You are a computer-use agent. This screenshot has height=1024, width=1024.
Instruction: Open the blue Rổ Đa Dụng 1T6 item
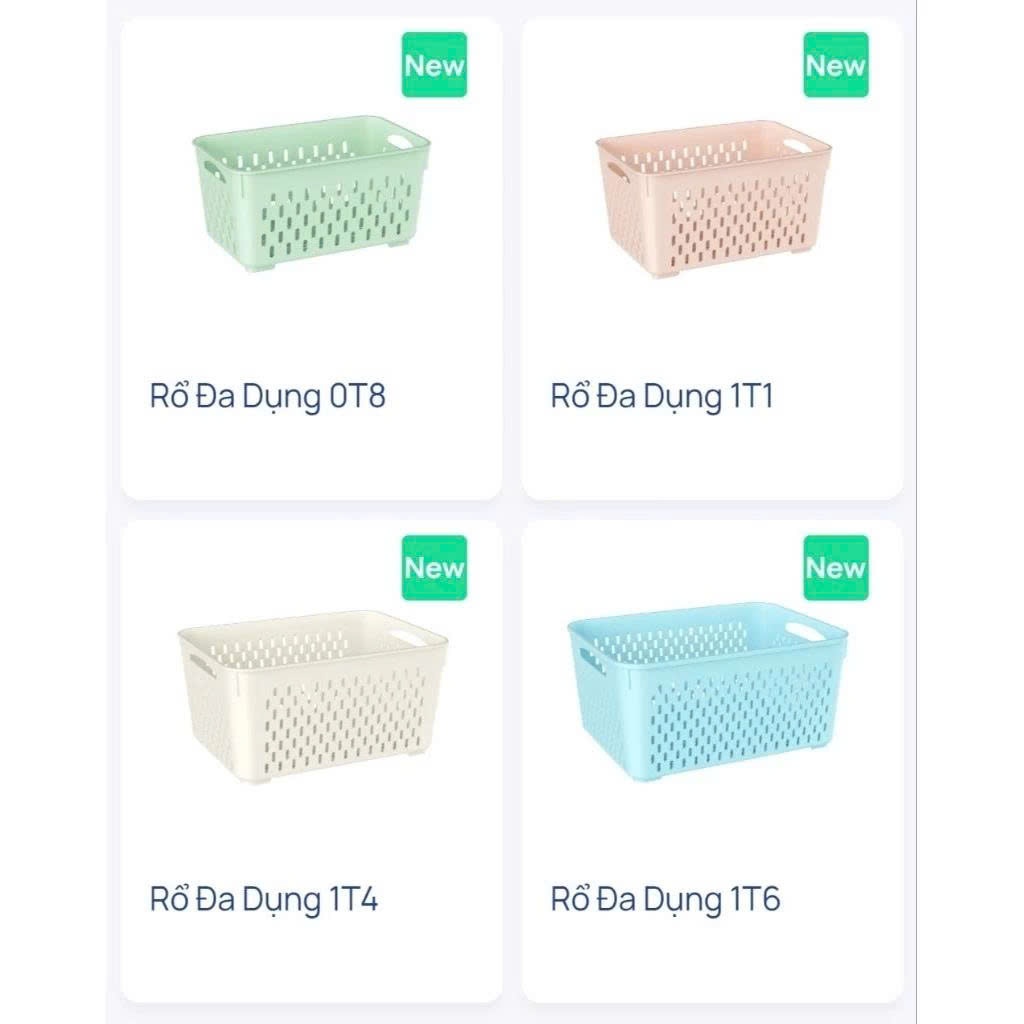click(x=712, y=760)
